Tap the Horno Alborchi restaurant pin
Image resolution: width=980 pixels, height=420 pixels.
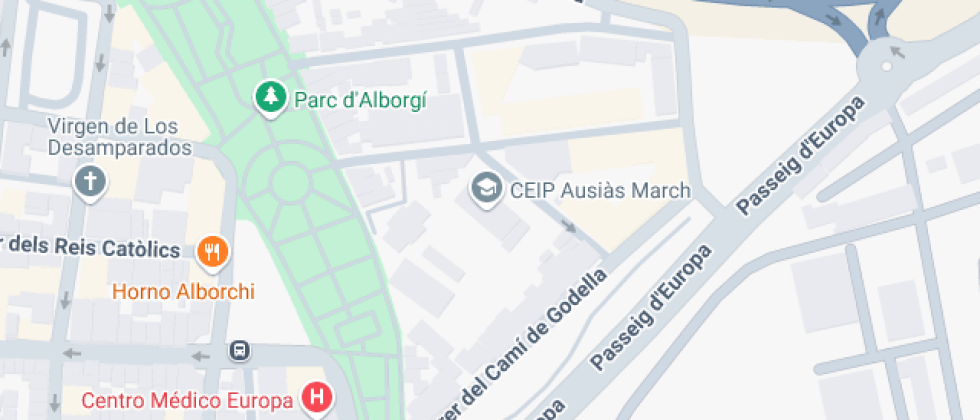tap(212, 251)
